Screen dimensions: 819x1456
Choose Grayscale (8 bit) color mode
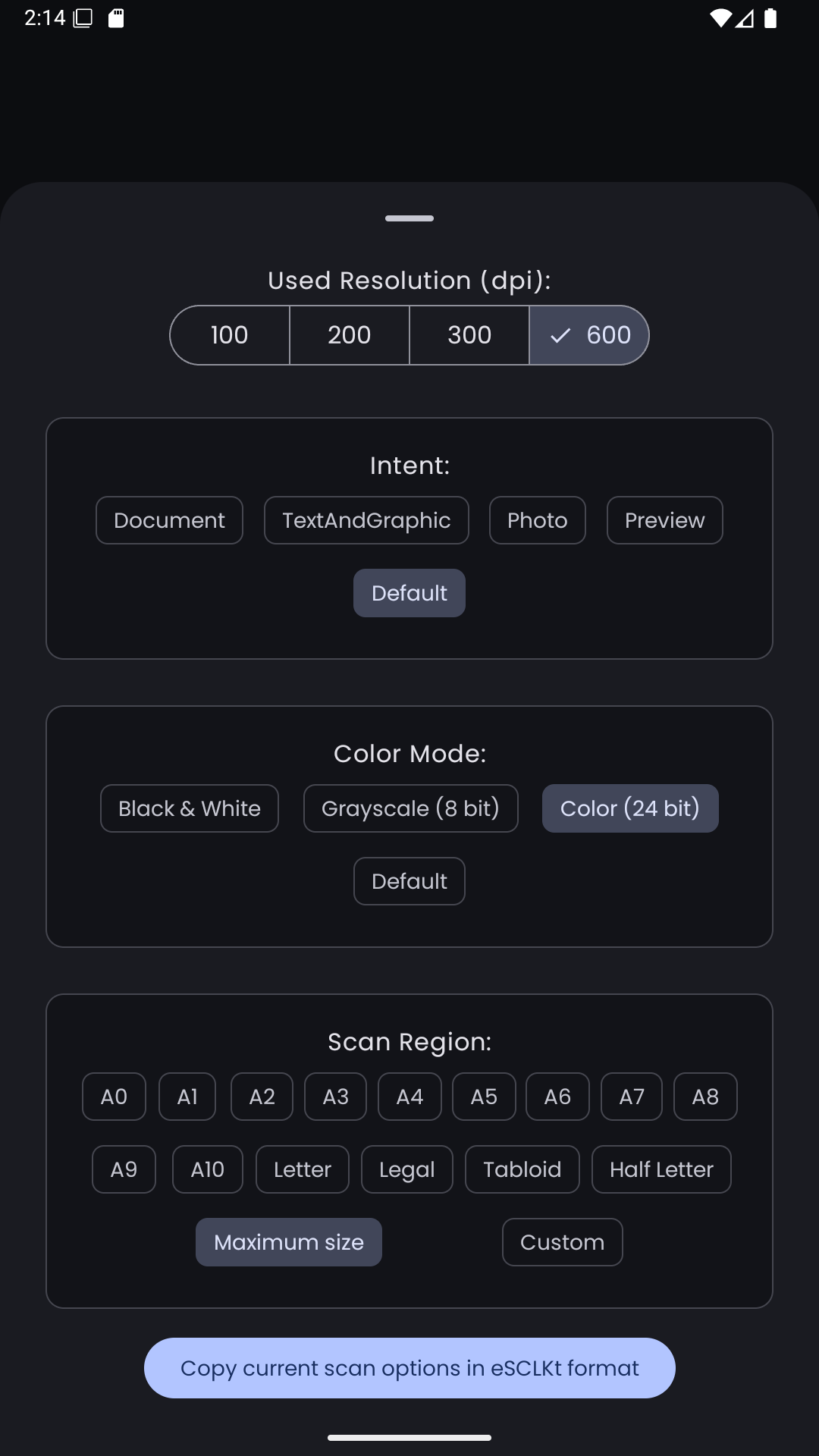click(411, 808)
